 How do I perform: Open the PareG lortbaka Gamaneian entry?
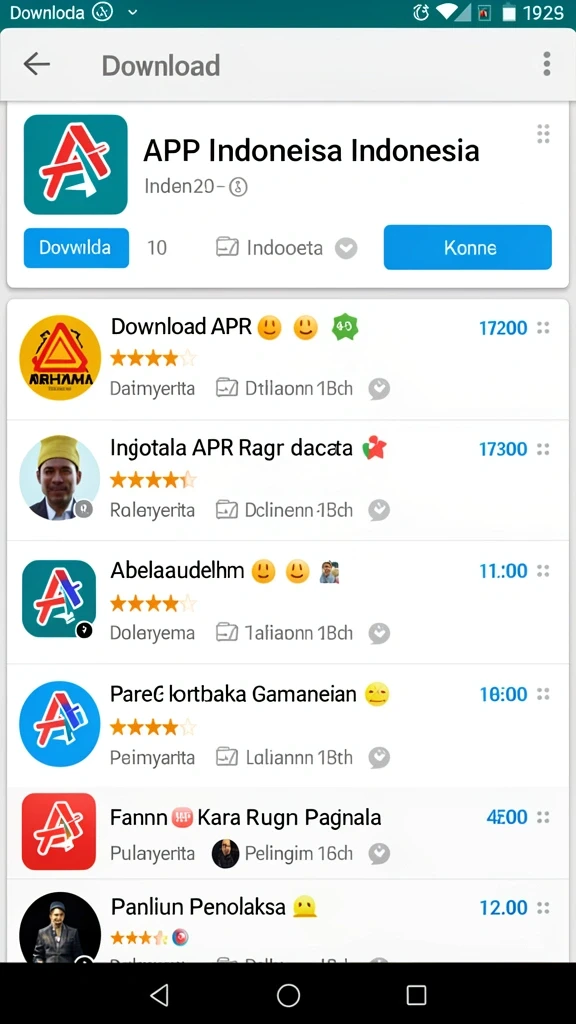click(288, 726)
